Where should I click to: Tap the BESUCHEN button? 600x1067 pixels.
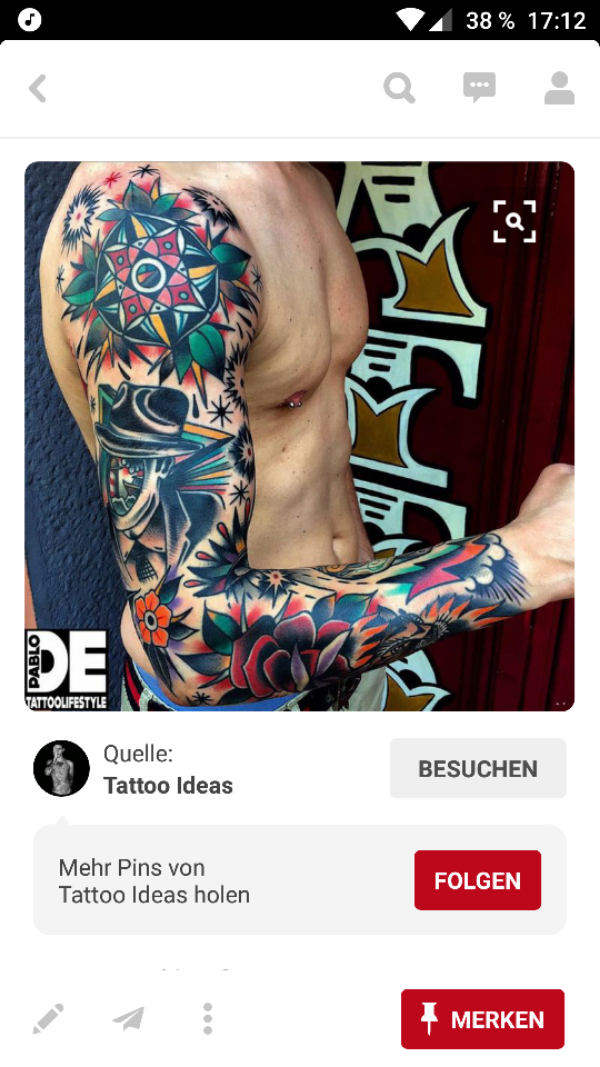(477, 769)
